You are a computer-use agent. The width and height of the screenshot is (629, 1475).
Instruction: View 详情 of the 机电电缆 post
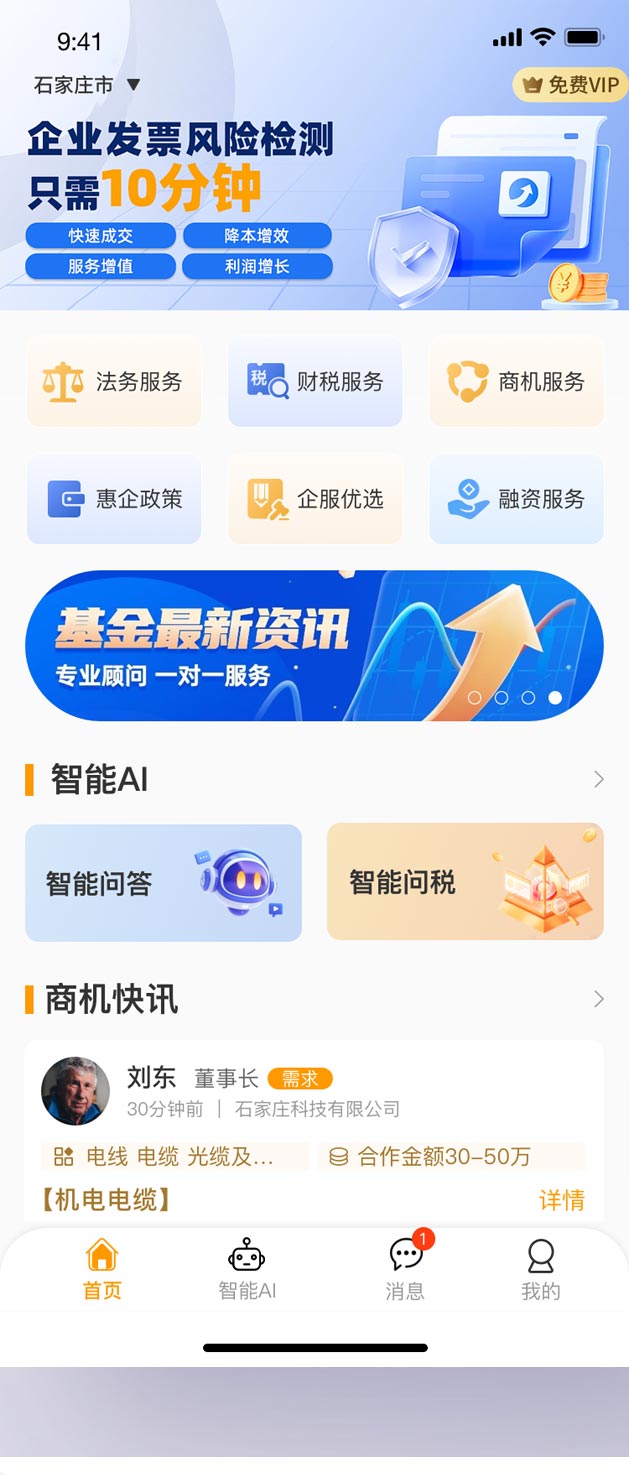[561, 1200]
